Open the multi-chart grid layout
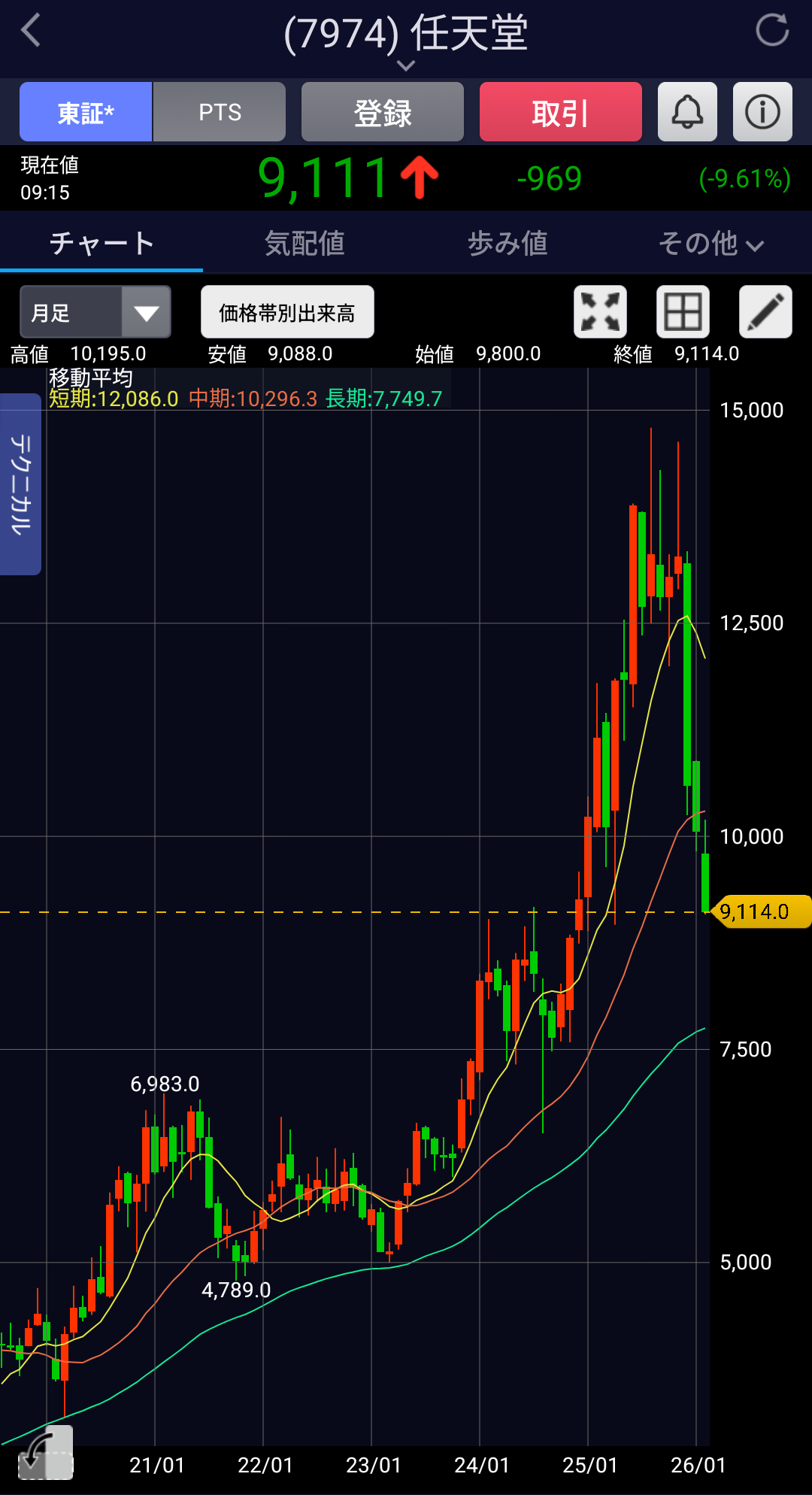This screenshot has width=812, height=1495. pyautogui.click(x=683, y=312)
